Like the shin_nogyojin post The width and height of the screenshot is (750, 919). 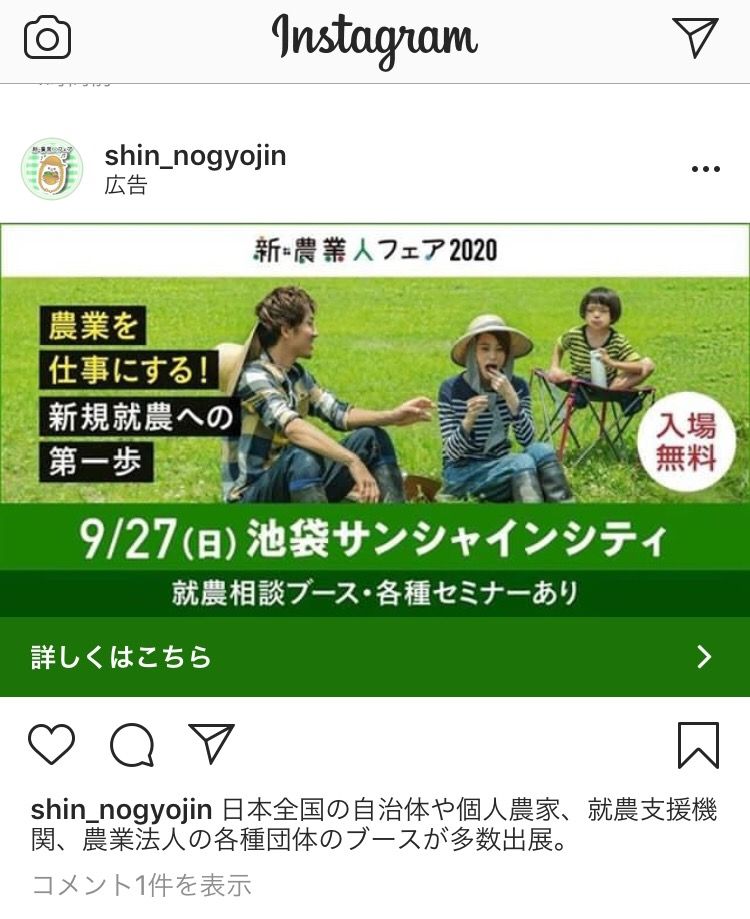[x=51, y=745]
